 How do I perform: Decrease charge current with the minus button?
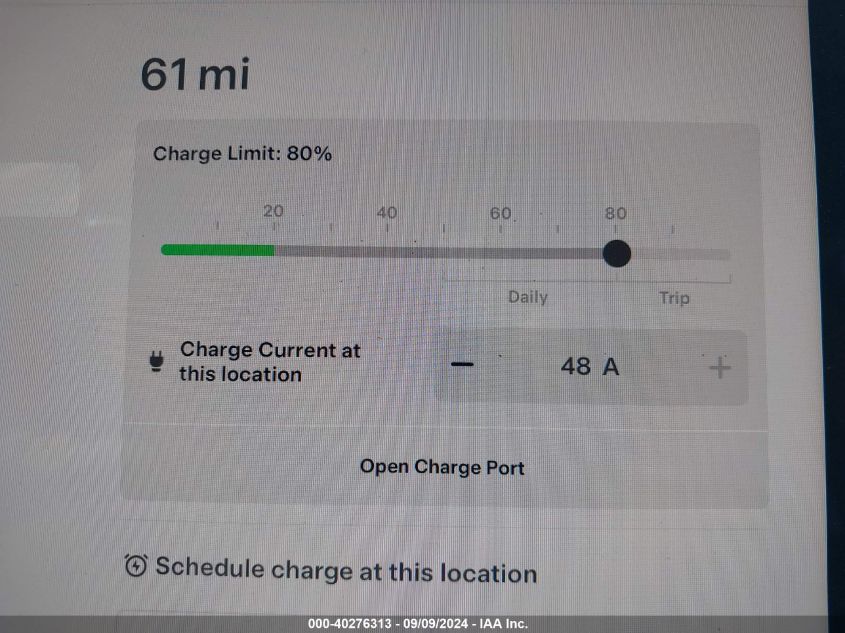(461, 366)
